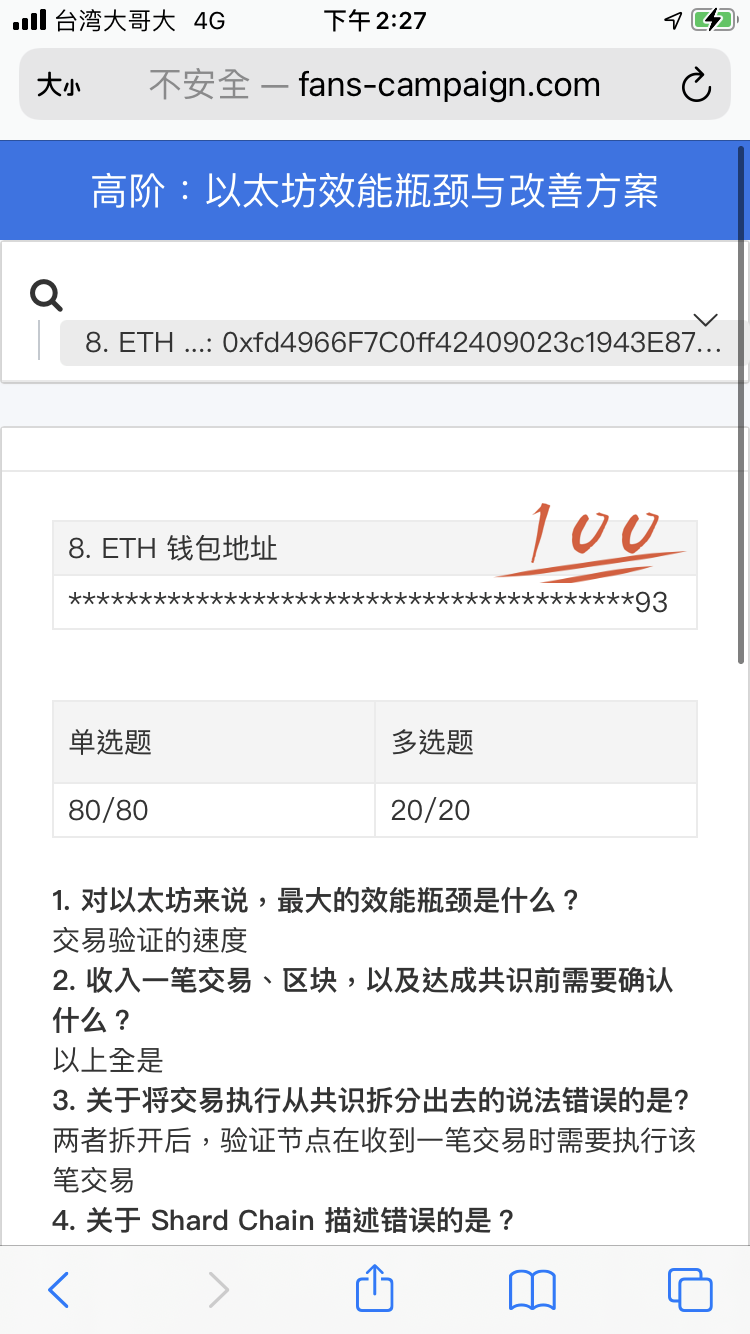Tap the fans-campaign.com address bar
Screen dimensions: 750x1334
[x=375, y=85]
